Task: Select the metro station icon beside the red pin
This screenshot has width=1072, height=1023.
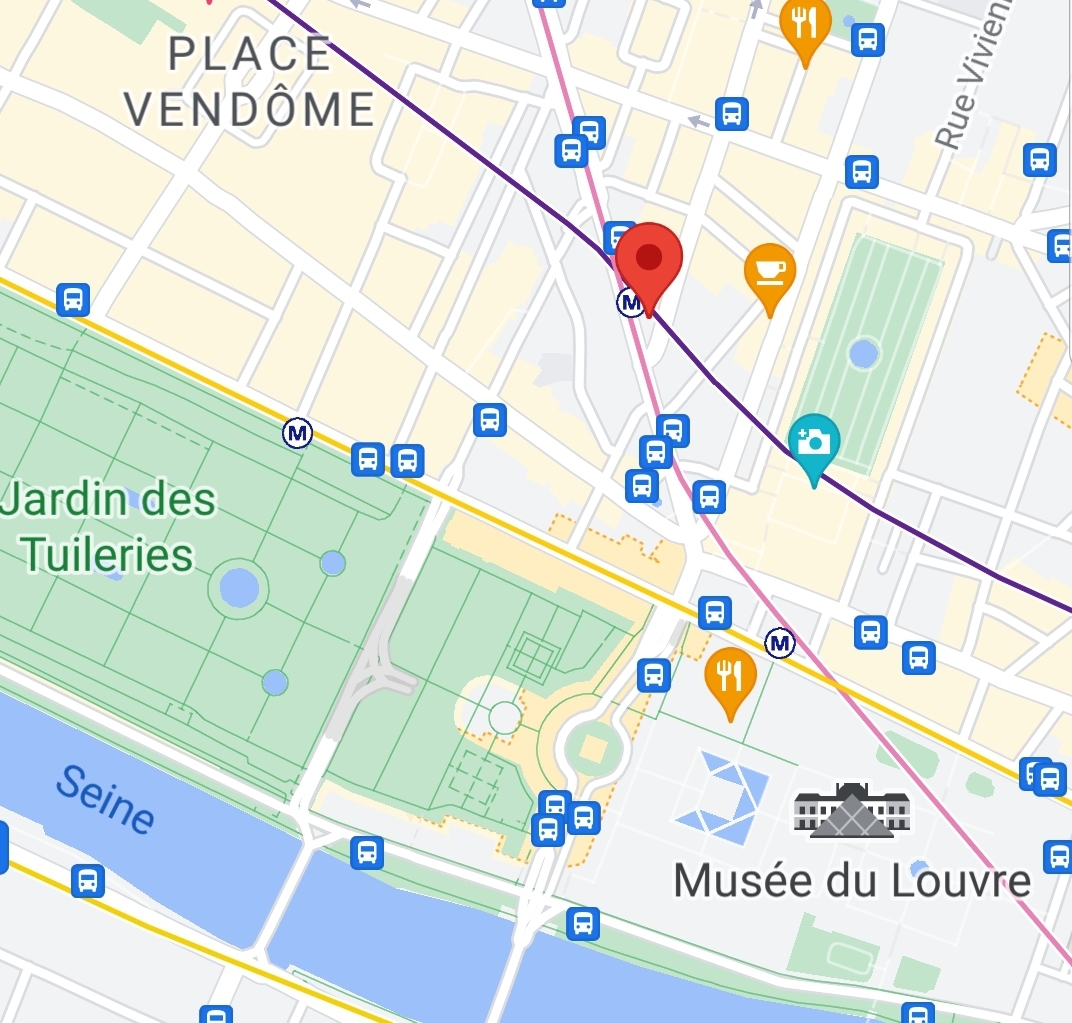Action: [x=629, y=301]
